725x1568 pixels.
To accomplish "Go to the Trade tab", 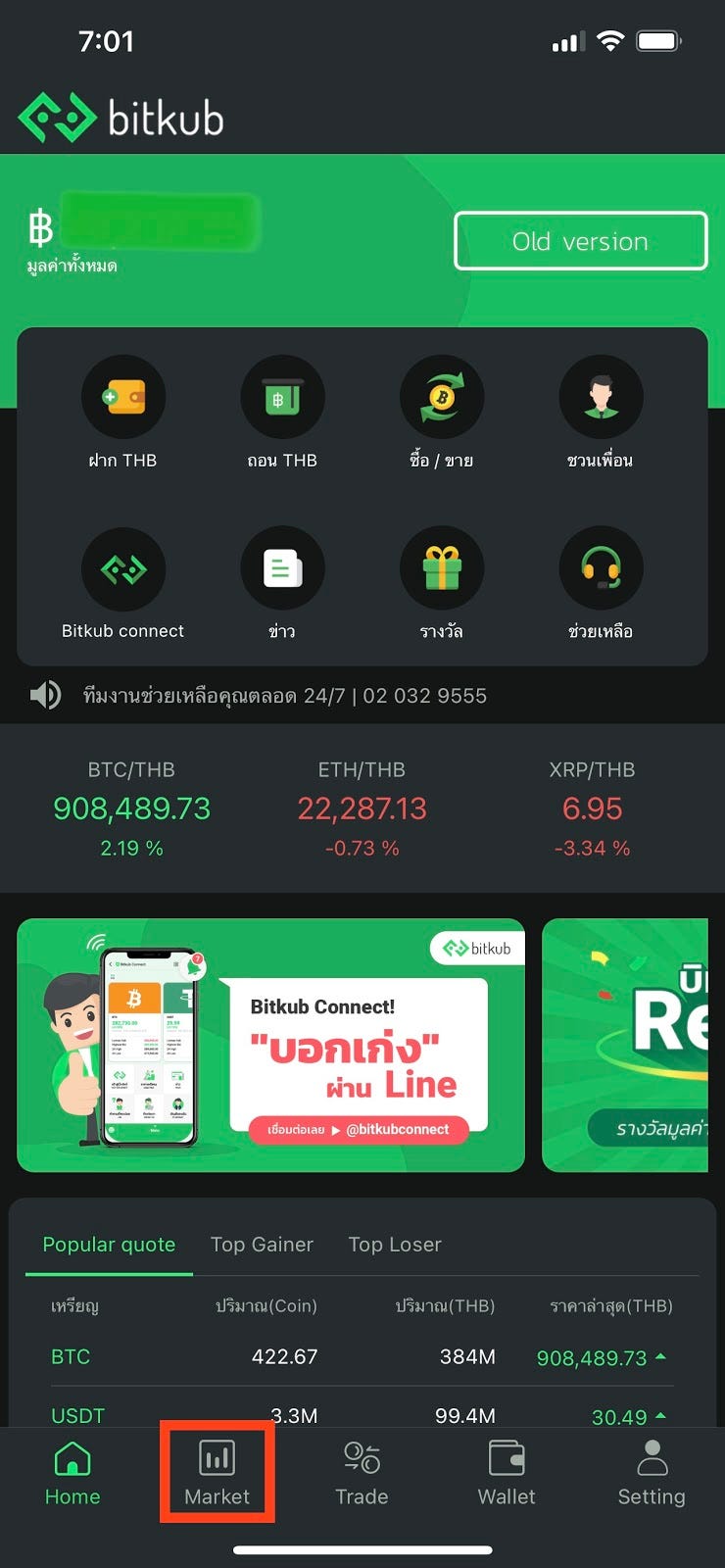I will (x=362, y=1473).
